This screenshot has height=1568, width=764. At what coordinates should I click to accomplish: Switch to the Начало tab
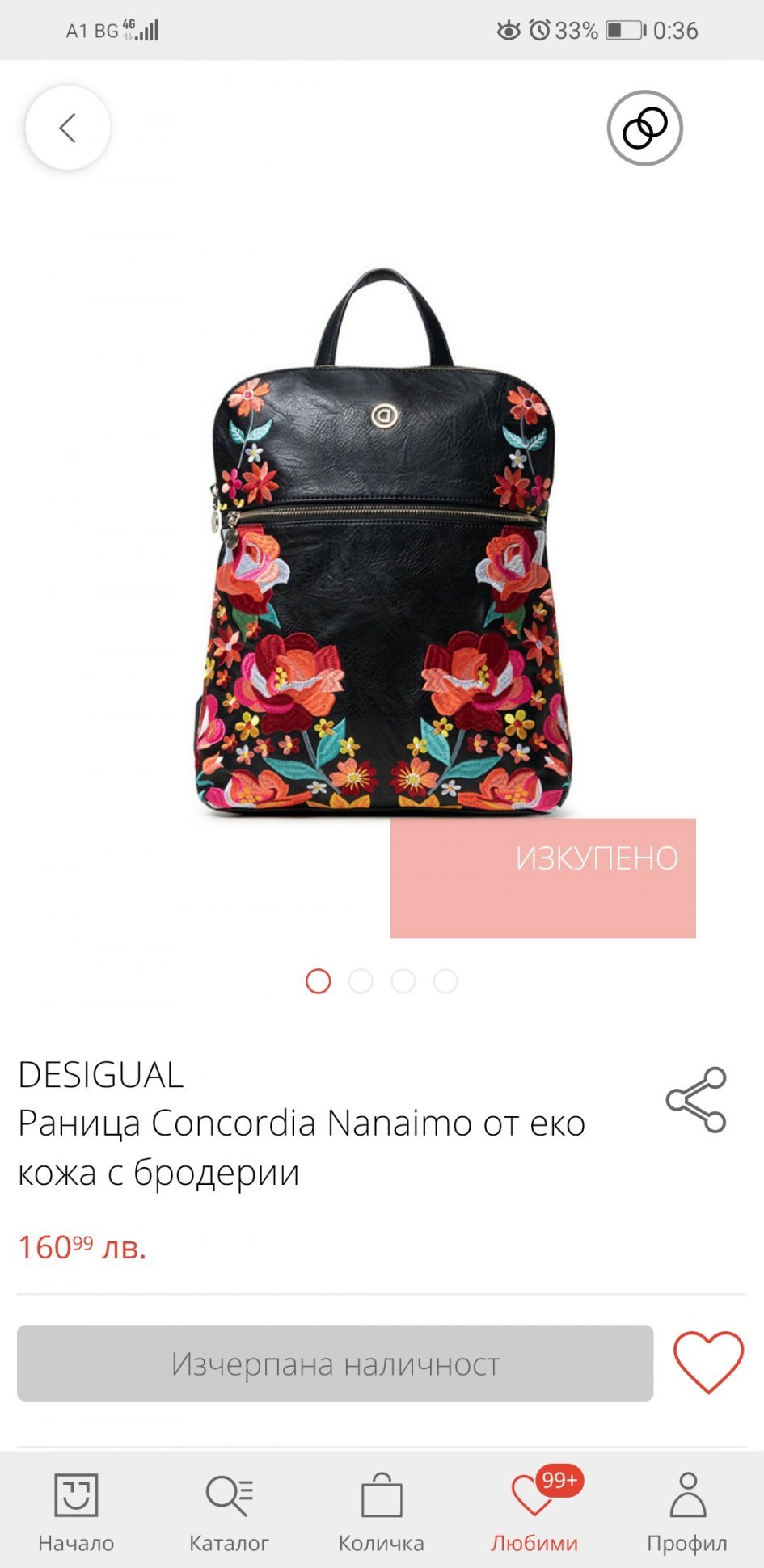(x=76, y=1511)
